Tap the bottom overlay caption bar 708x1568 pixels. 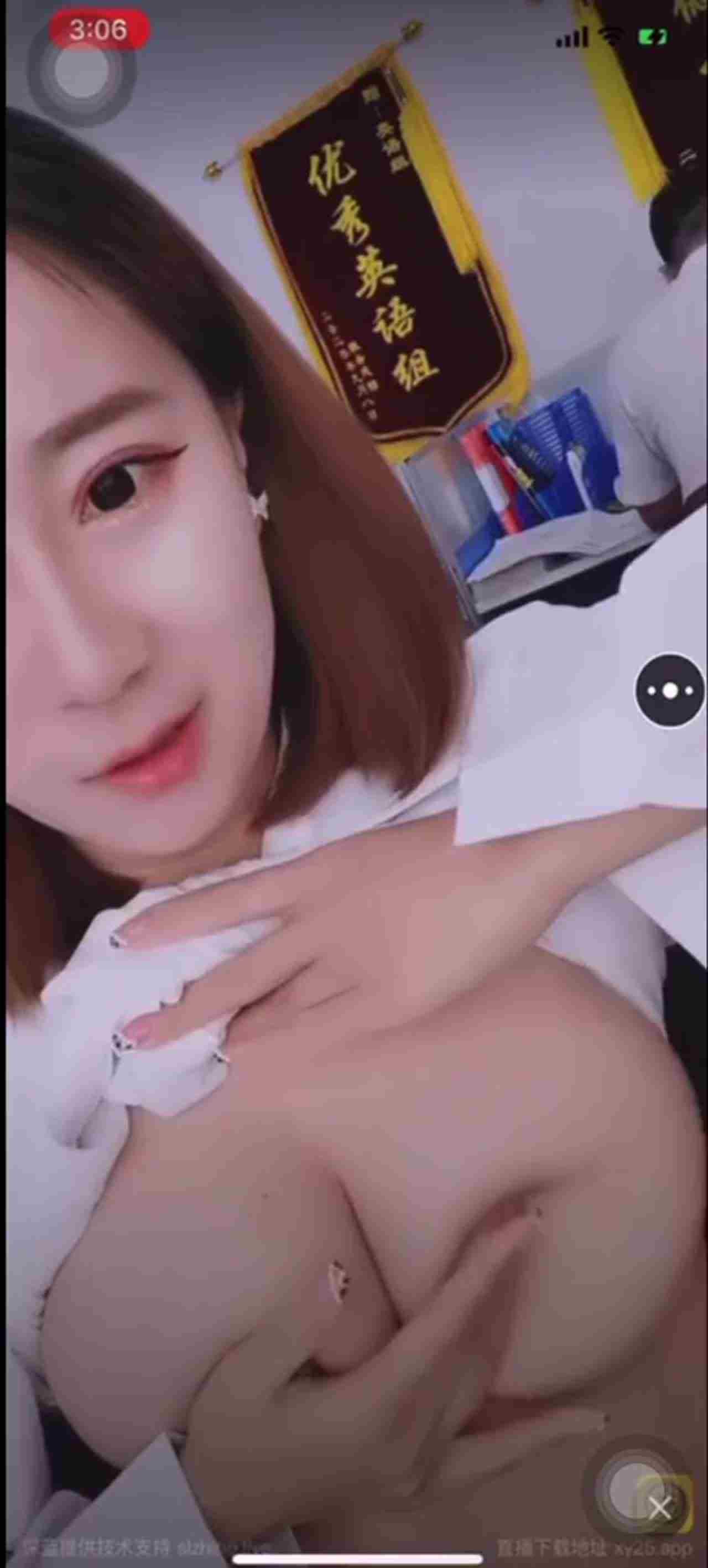[354, 1546]
